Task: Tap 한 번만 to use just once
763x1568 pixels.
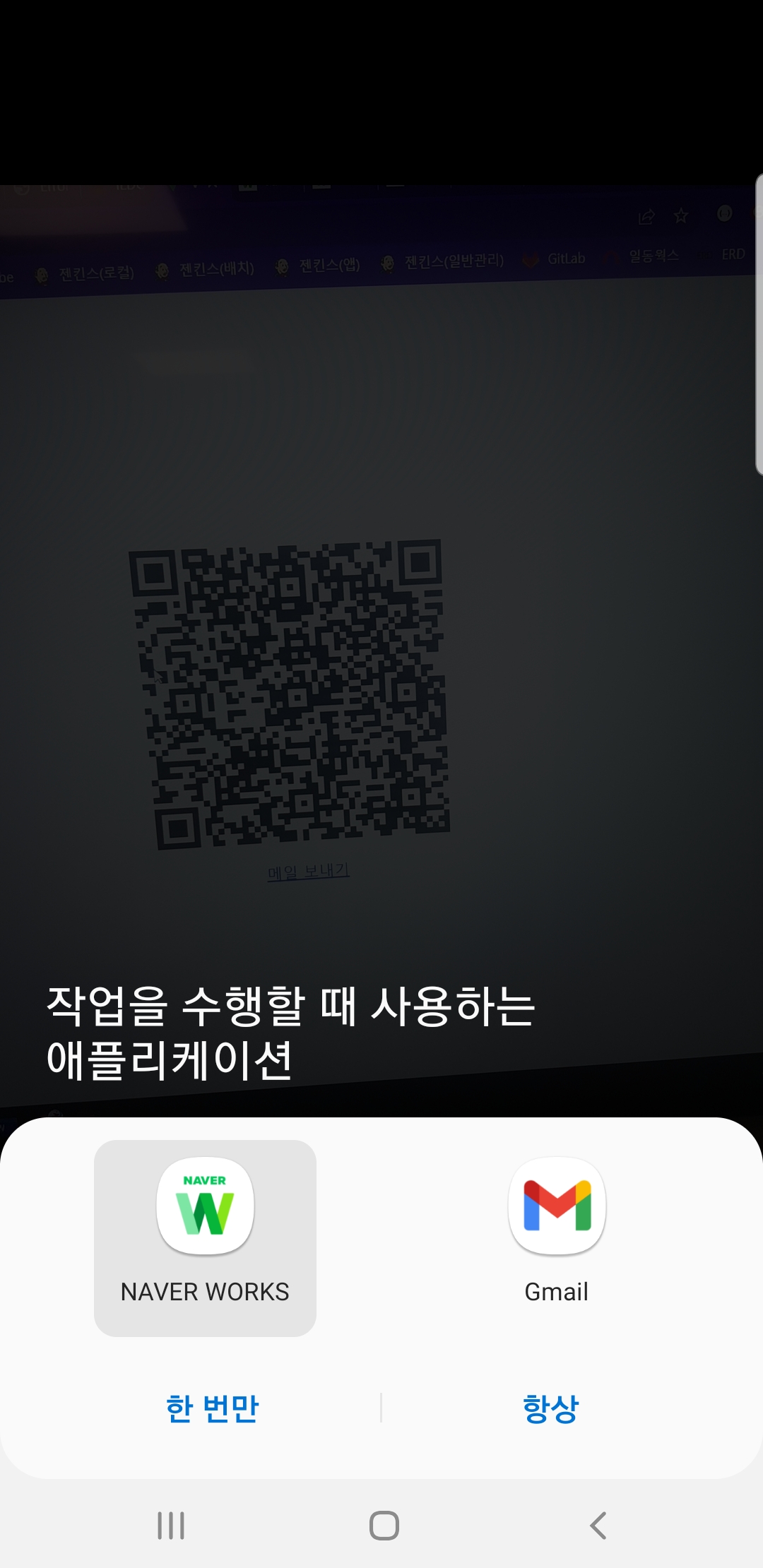Action: click(212, 1408)
